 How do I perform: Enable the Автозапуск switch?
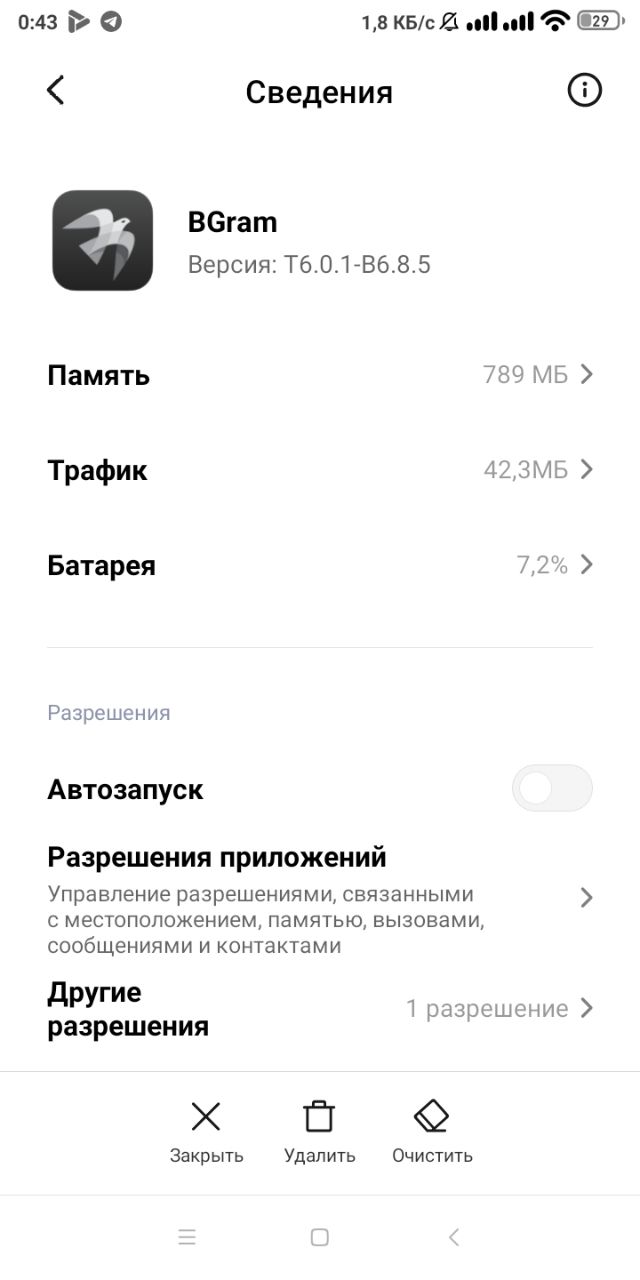click(x=552, y=789)
